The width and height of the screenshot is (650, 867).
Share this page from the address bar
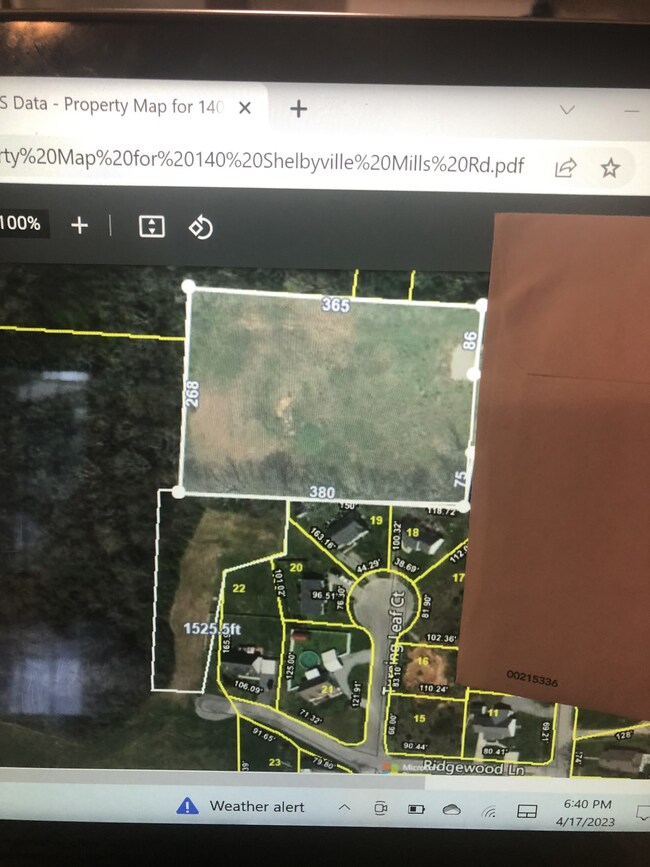(565, 168)
